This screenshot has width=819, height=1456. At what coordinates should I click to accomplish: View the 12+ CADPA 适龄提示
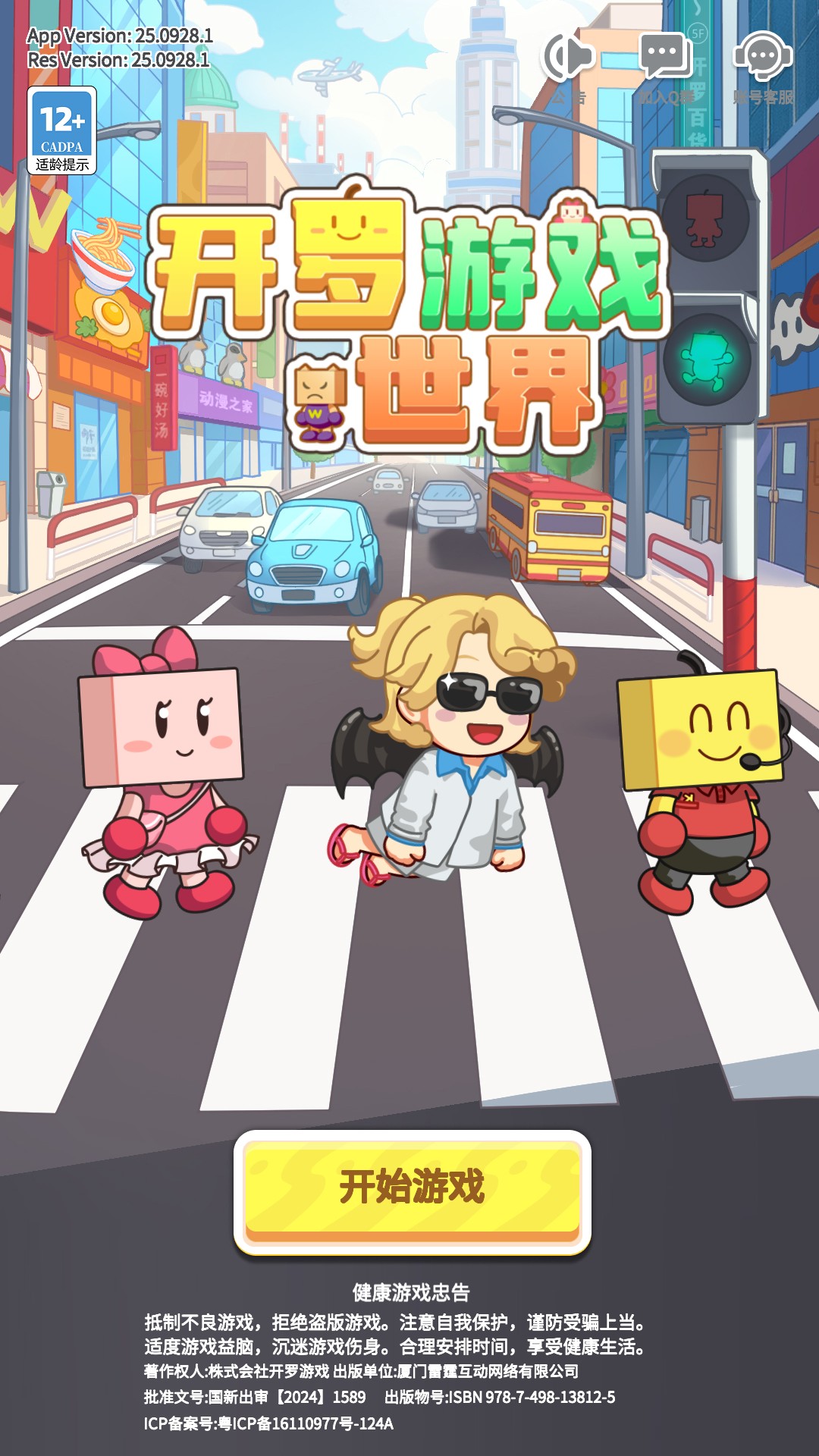point(62,130)
